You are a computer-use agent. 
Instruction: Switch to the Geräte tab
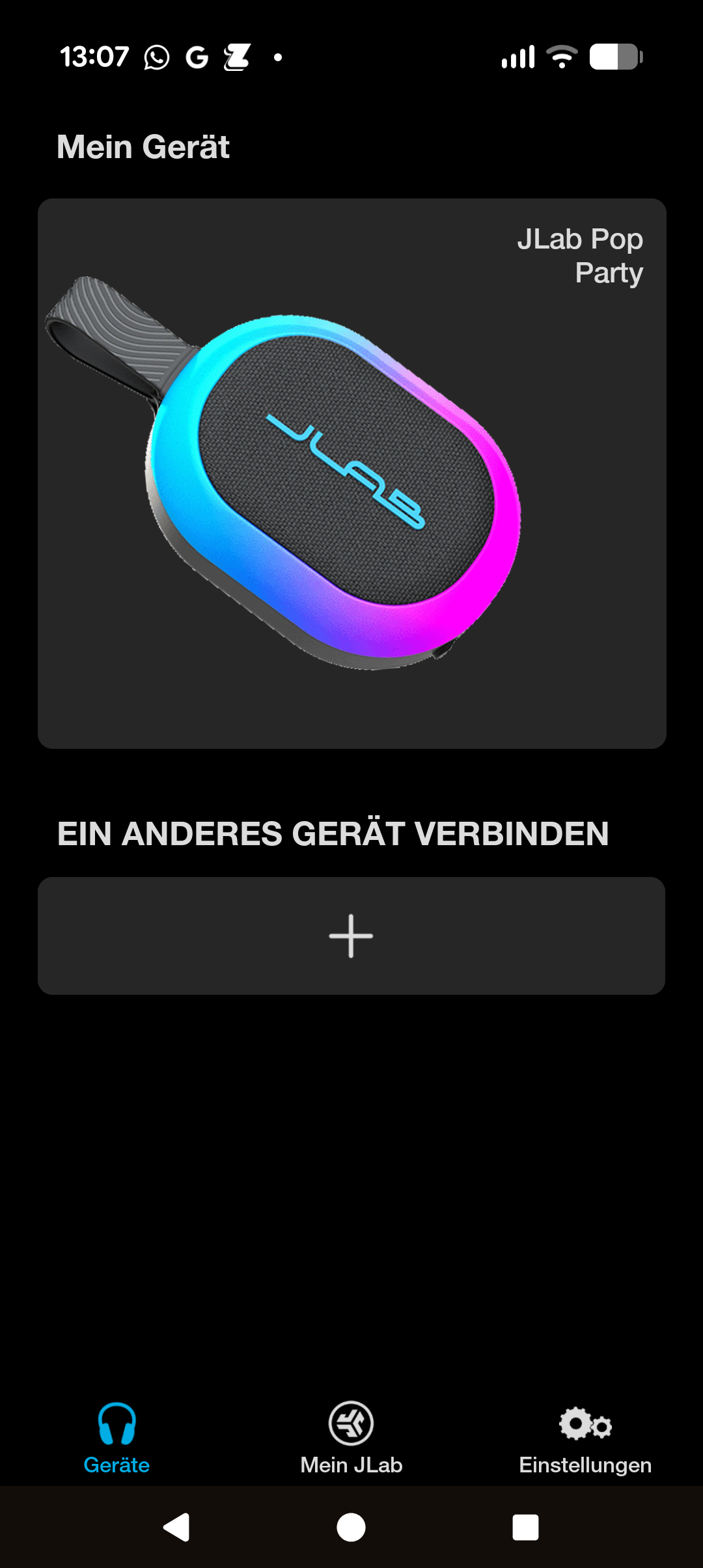tap(117, 1437)
